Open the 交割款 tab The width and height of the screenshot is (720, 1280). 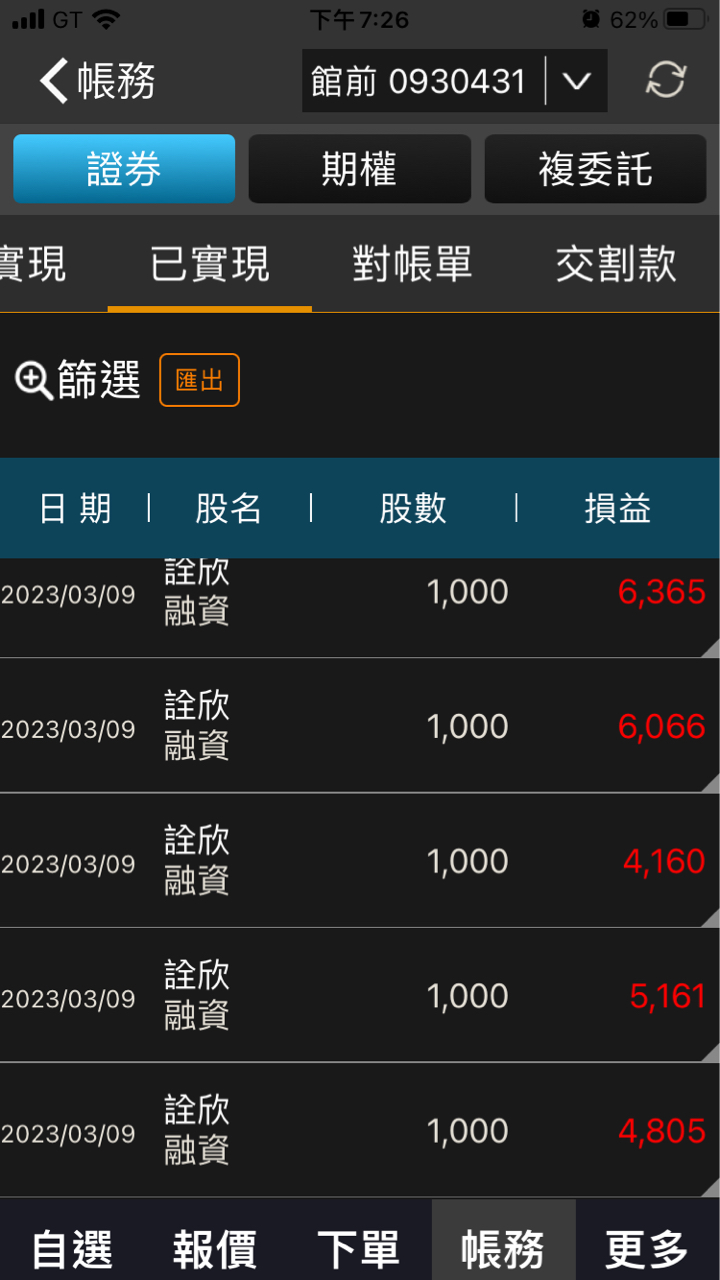point(616,266)
